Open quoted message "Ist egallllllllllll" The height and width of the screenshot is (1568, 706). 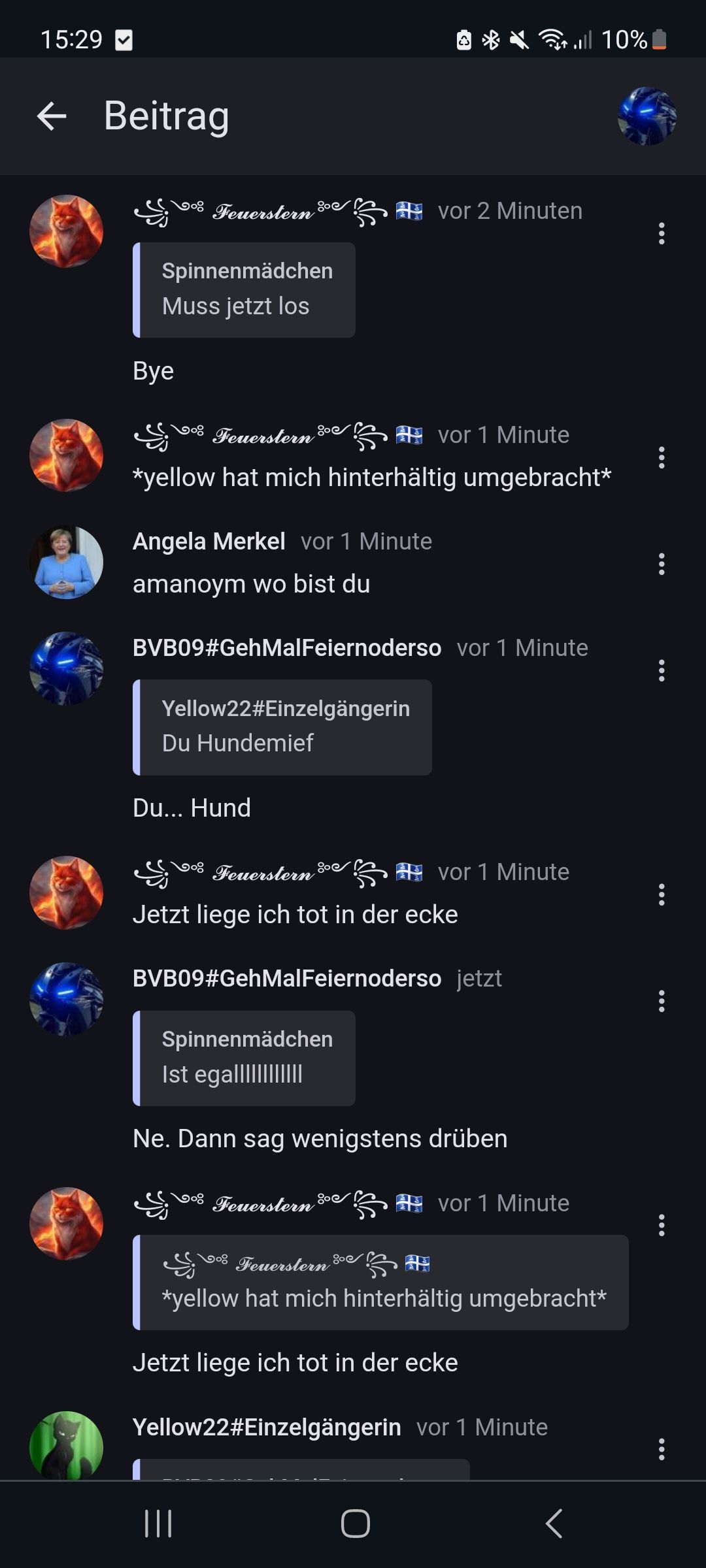tap(244, 1058)
